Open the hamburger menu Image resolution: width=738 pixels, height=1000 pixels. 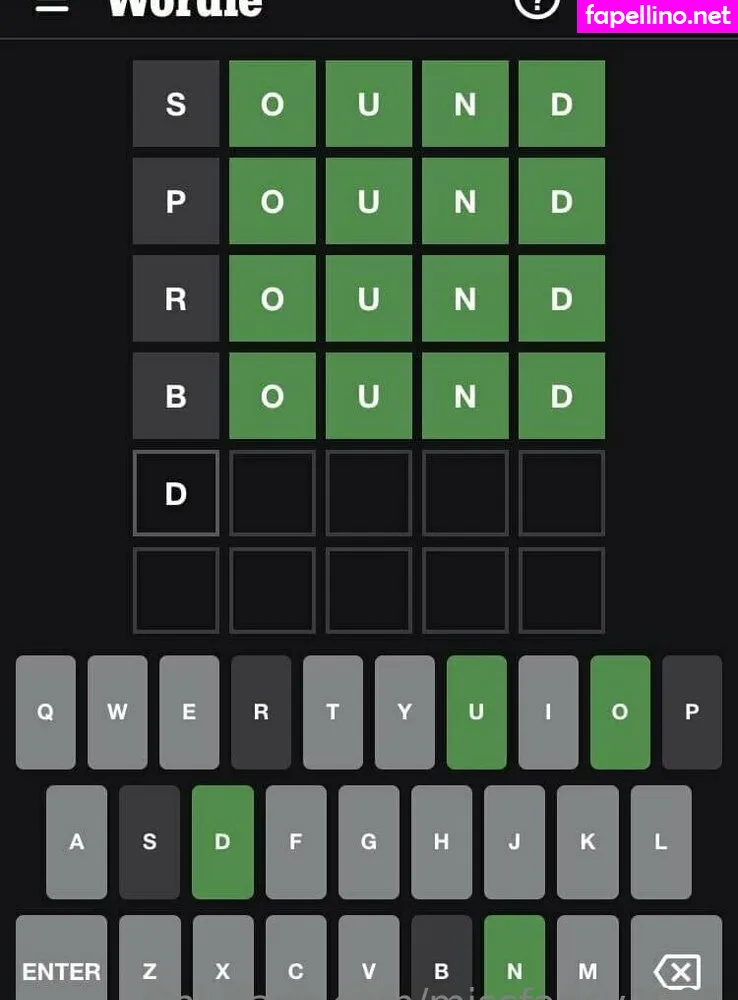tap(52, 8)
